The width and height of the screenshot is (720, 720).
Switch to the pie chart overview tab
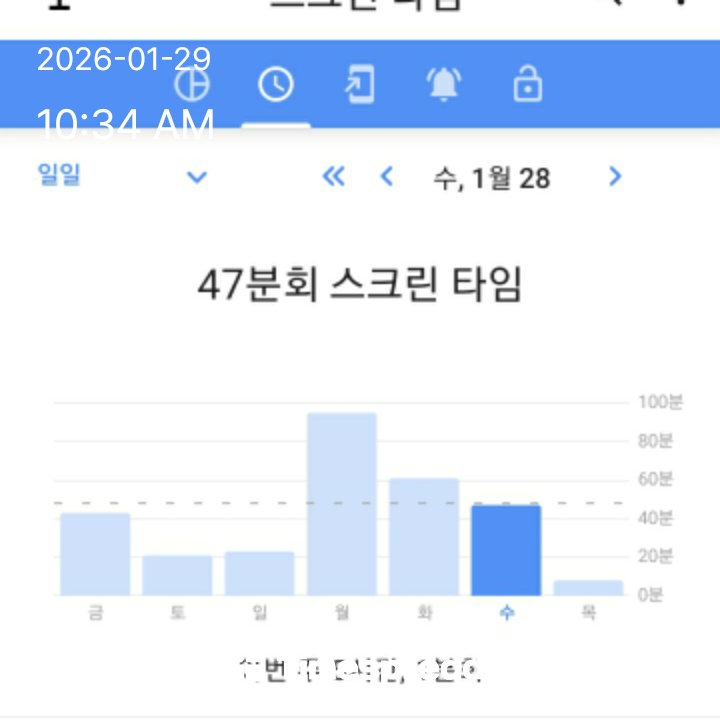click(x=192, y=86)
